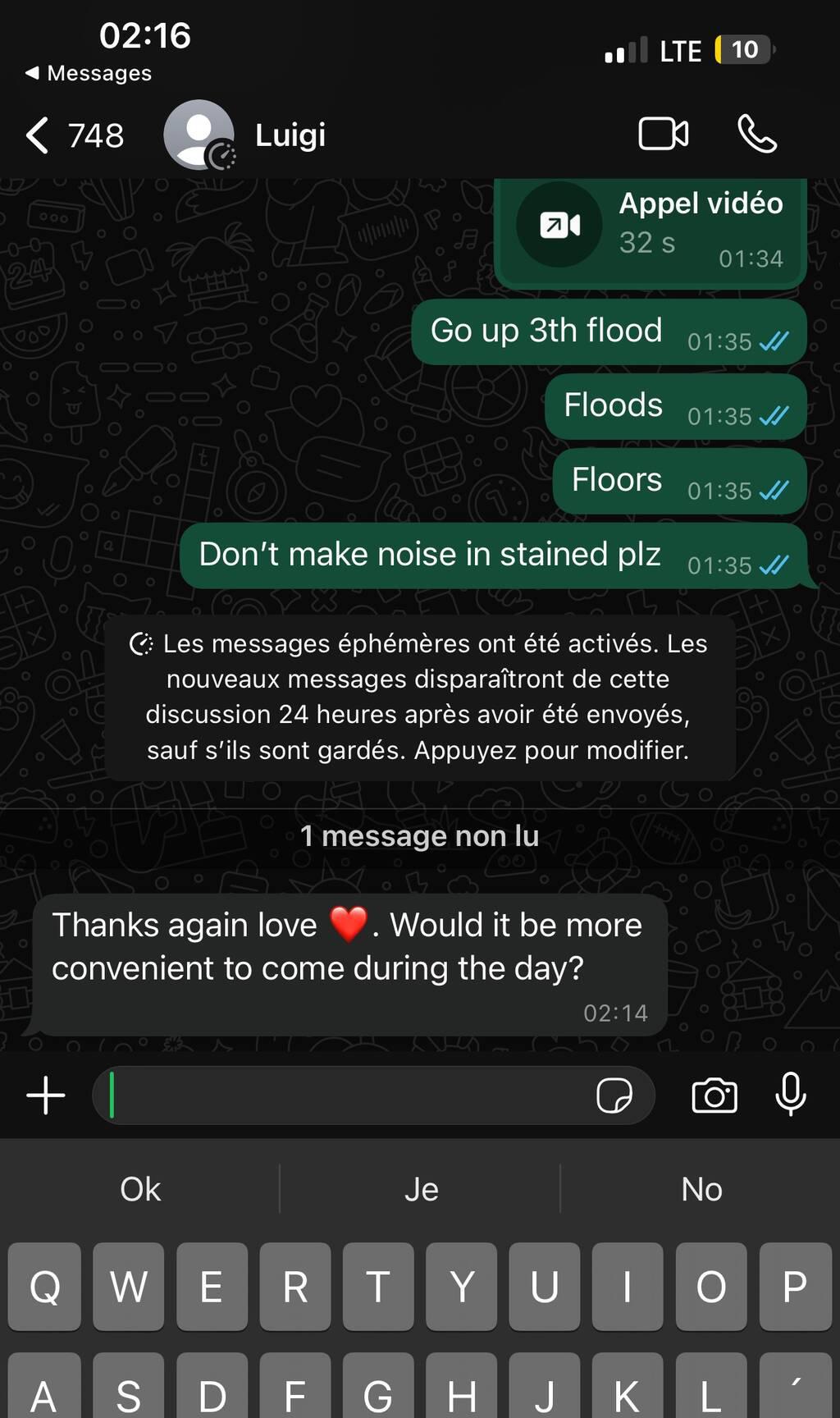This screenshot has height=1418, width=840.
Task: Insert the suggested word "Ok"
Action: [x=140, y=1189]
